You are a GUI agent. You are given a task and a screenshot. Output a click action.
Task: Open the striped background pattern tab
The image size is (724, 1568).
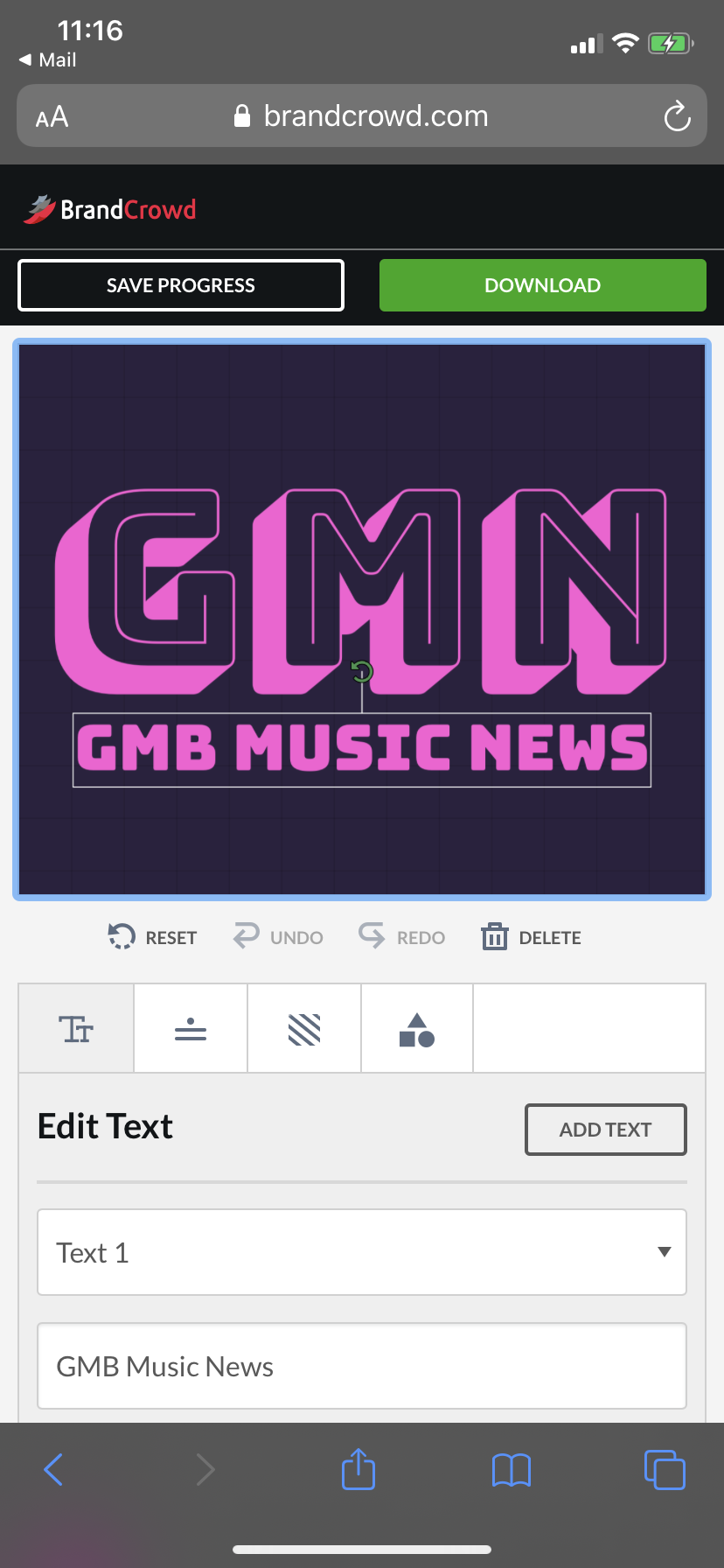click(x=304, y=1029)
